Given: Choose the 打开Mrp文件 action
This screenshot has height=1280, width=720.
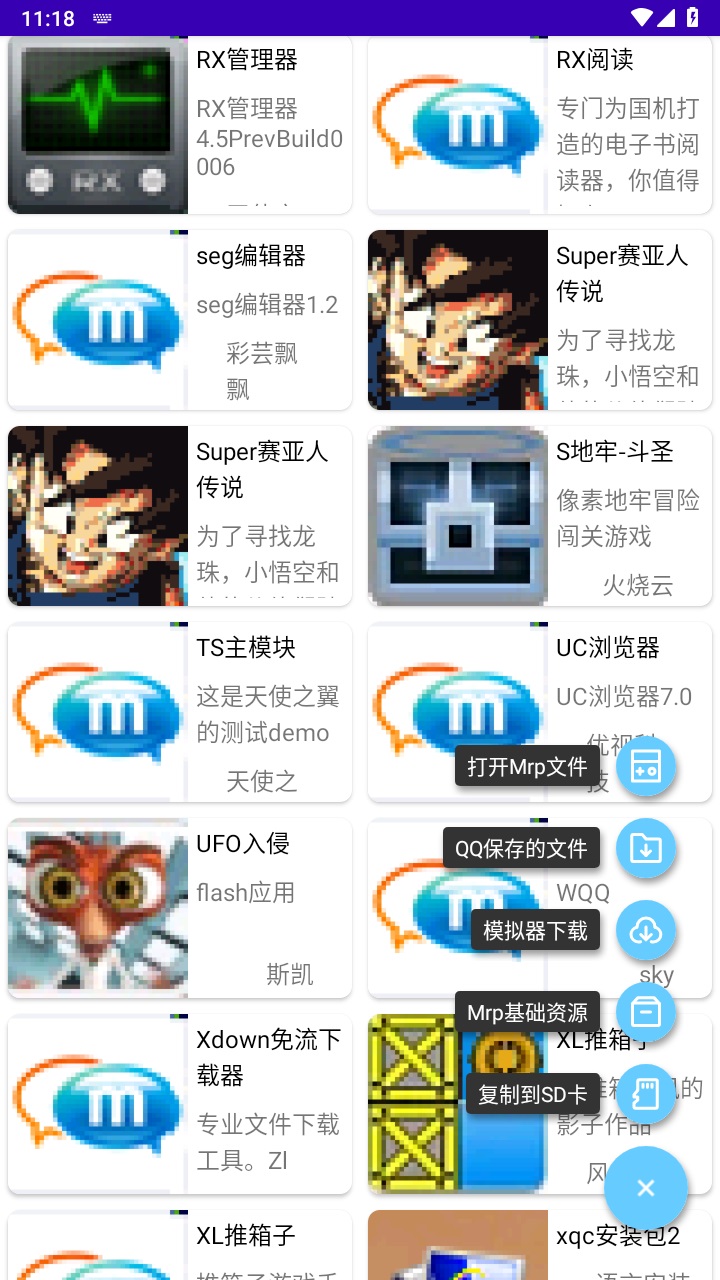Looking at the screenshot, I should 646,767.
